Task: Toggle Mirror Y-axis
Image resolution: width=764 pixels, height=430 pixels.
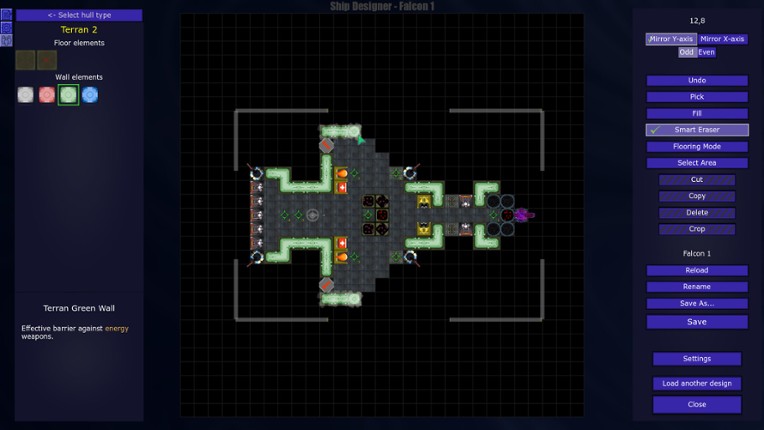Action: tap(670, 39)
